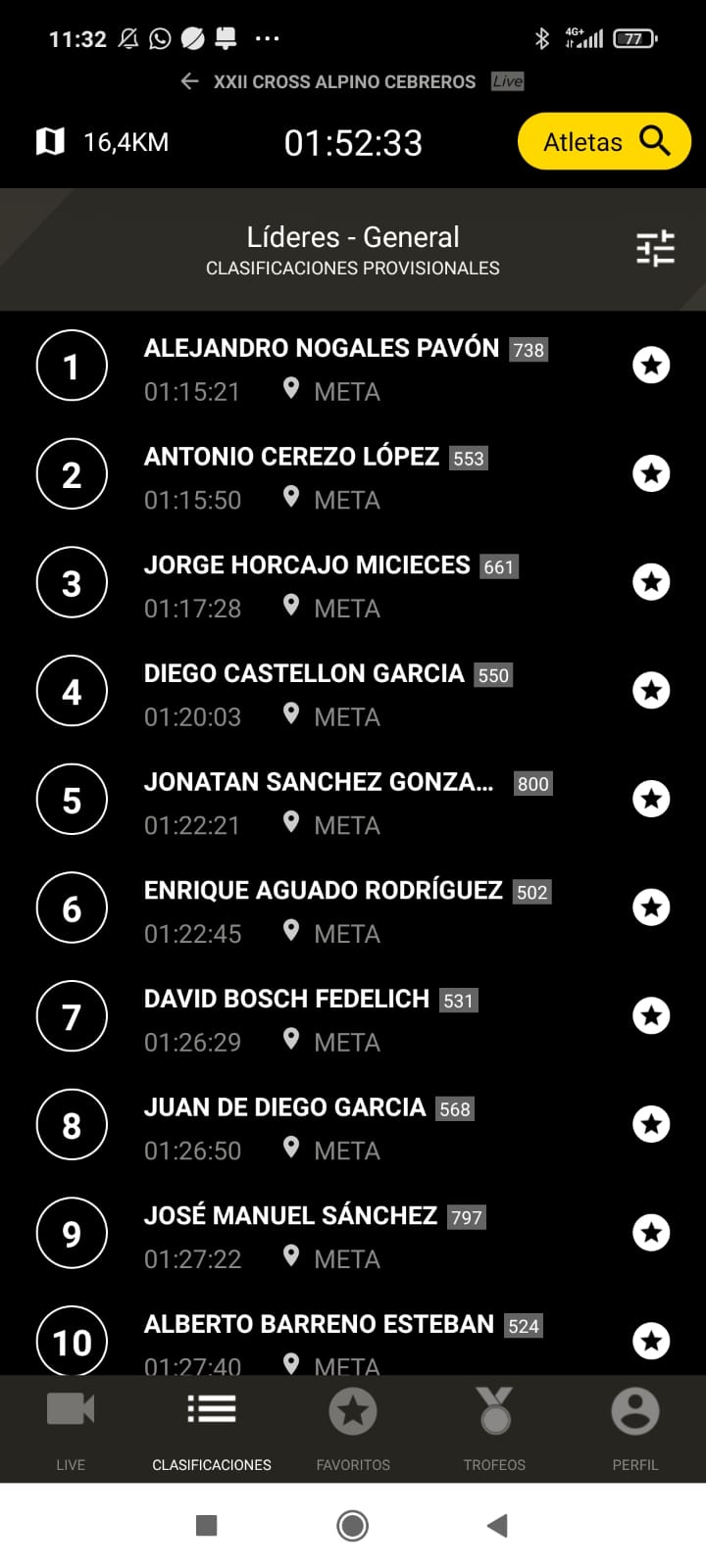Screen dimensions: 706x1568
Task: Open David Bosch Fedelich's result
Action: [x=286, y=1017]
